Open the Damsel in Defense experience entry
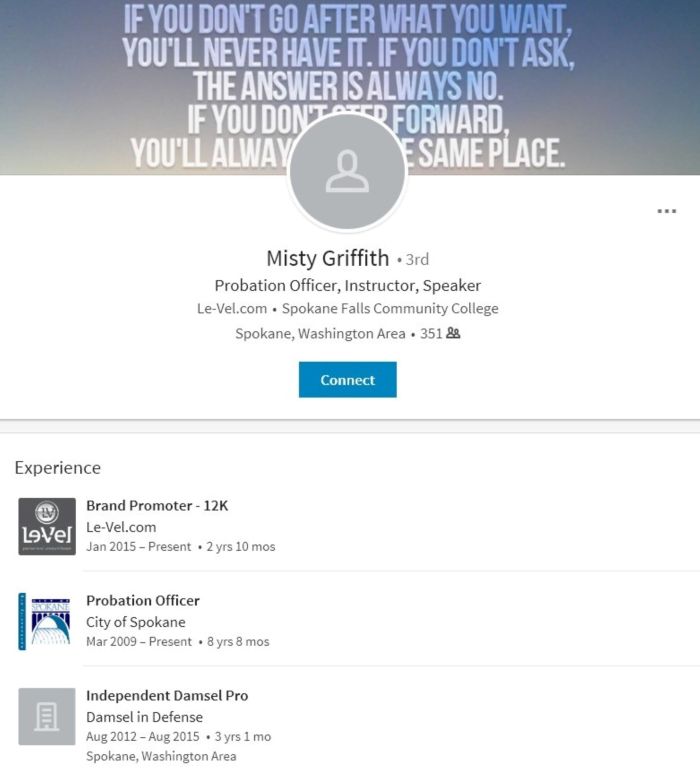This screenshot has width=700, height=777. (167, 696)
